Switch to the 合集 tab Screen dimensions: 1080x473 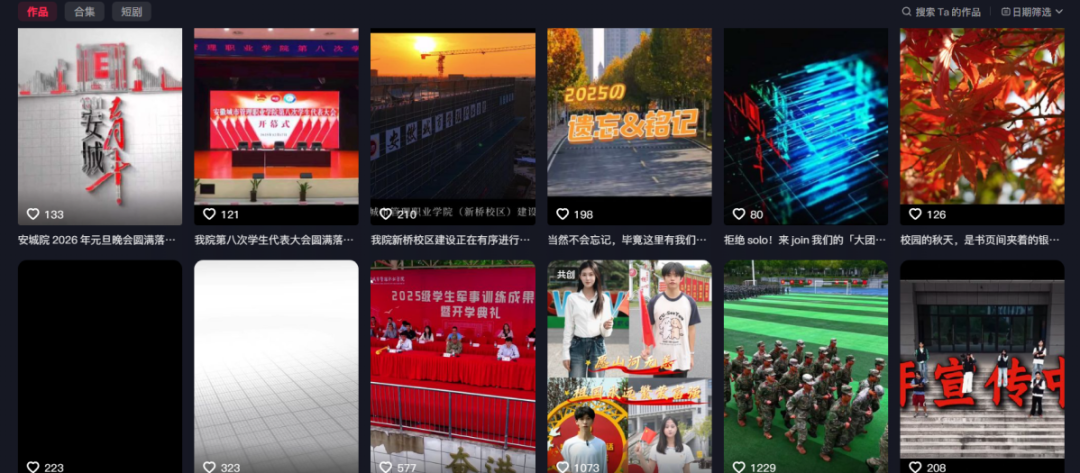click(84, 12)
